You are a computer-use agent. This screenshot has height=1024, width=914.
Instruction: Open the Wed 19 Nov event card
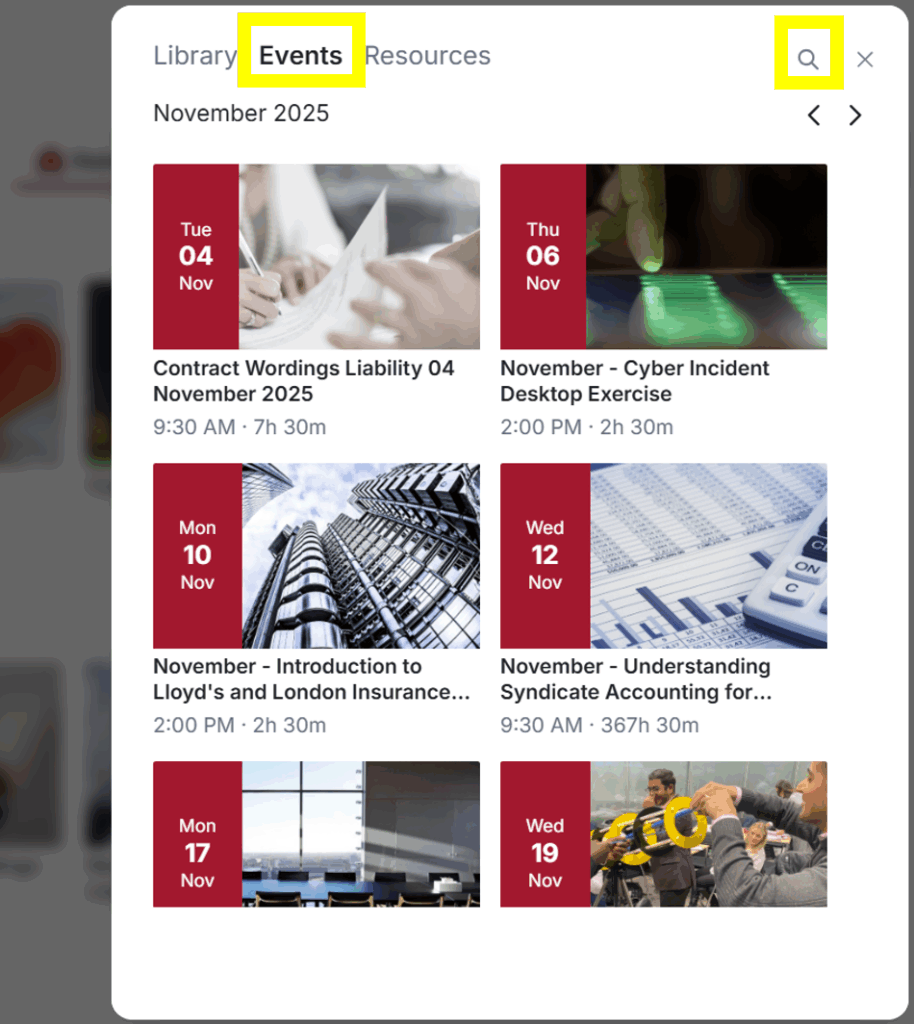coord(663,834)
